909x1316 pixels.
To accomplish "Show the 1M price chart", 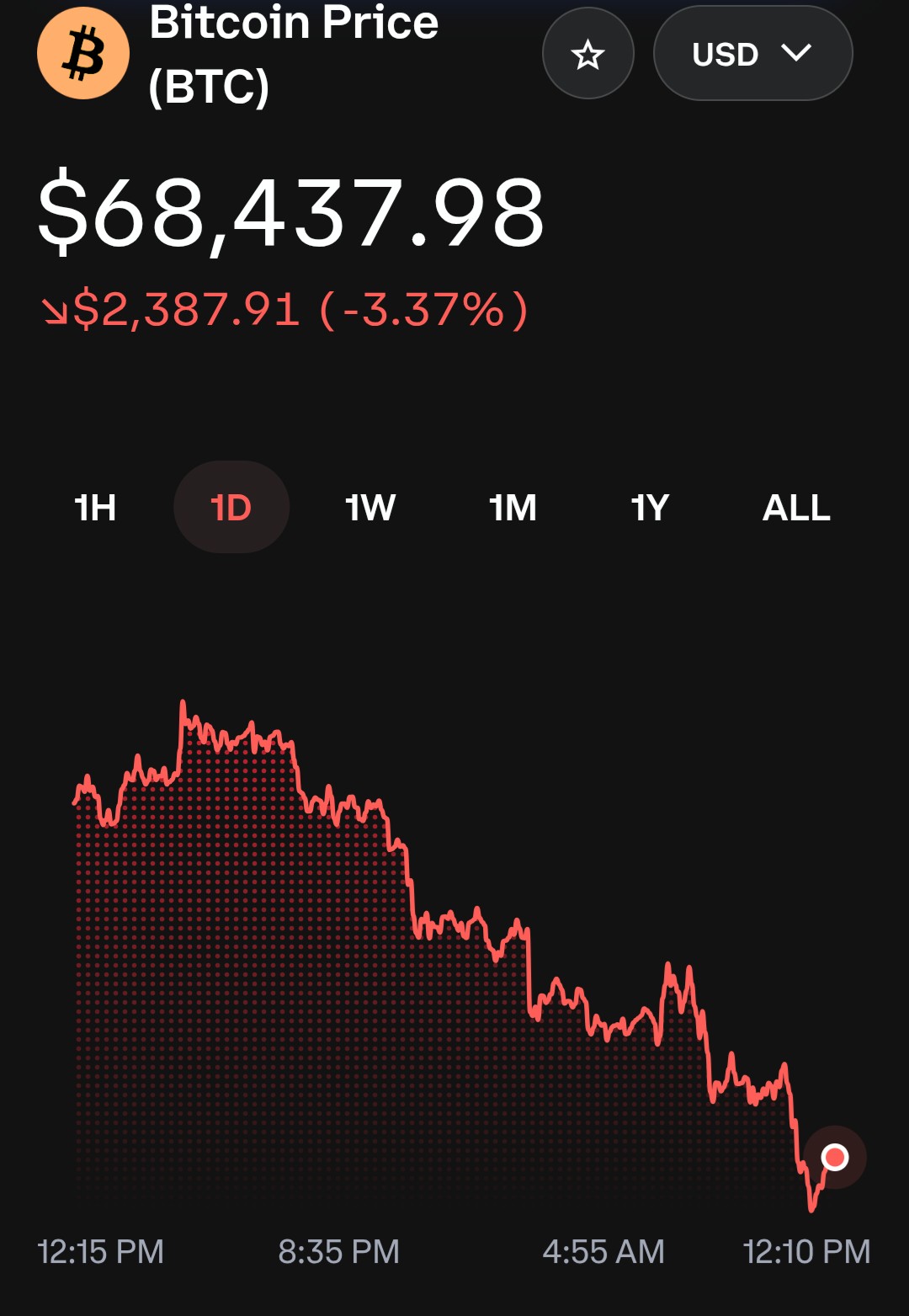I will pos(513,508).
